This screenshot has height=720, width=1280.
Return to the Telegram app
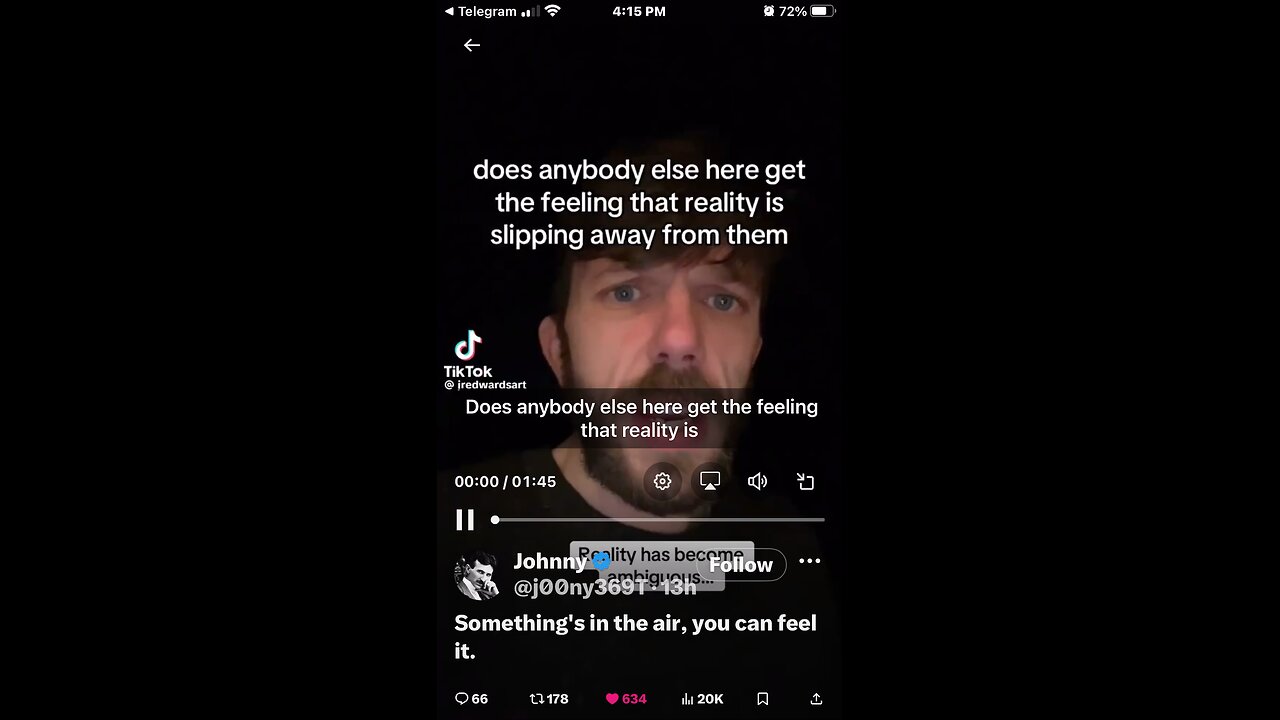tap(481, 12)
